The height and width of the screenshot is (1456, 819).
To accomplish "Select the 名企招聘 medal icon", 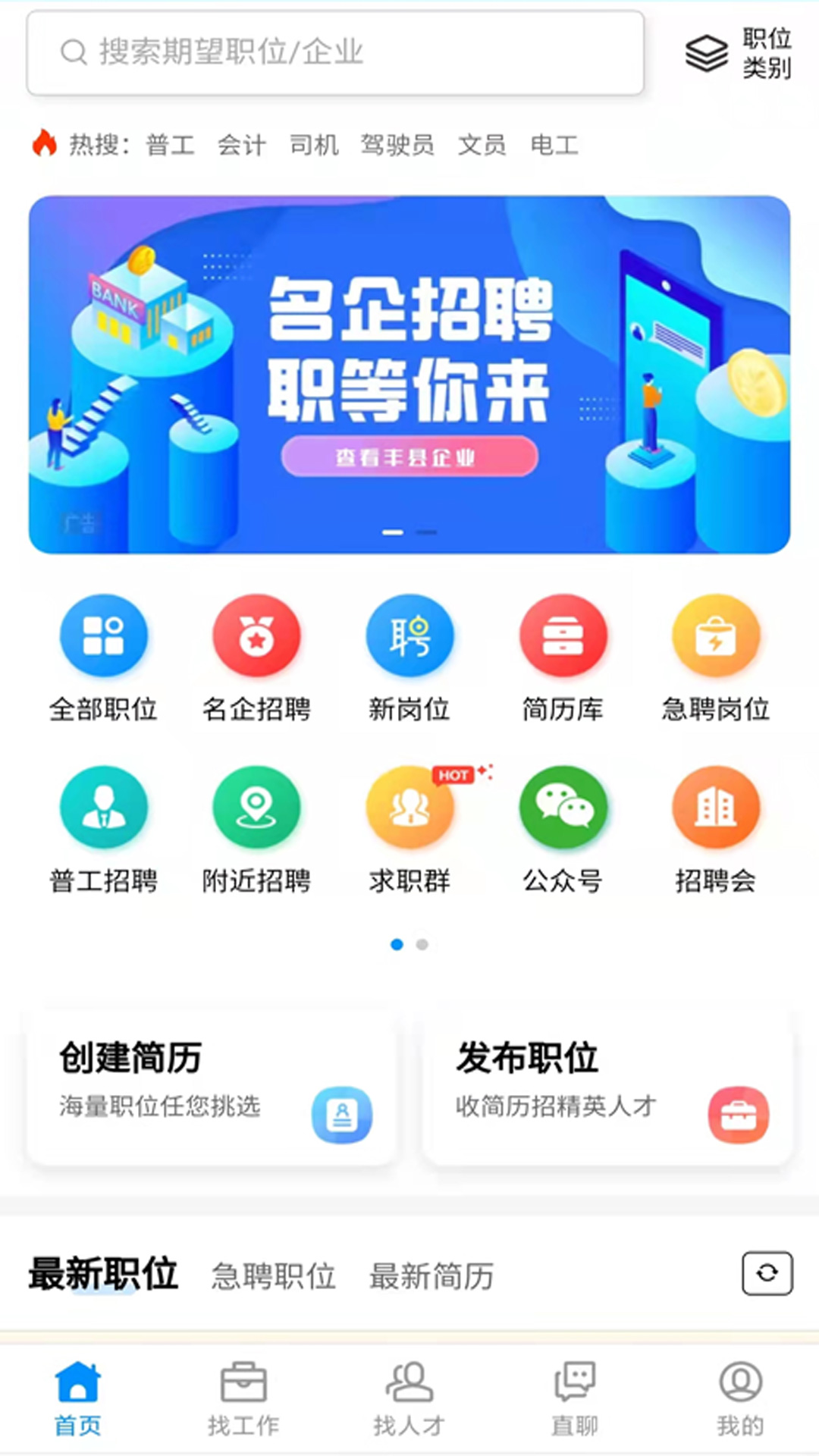I will point(257,635).
